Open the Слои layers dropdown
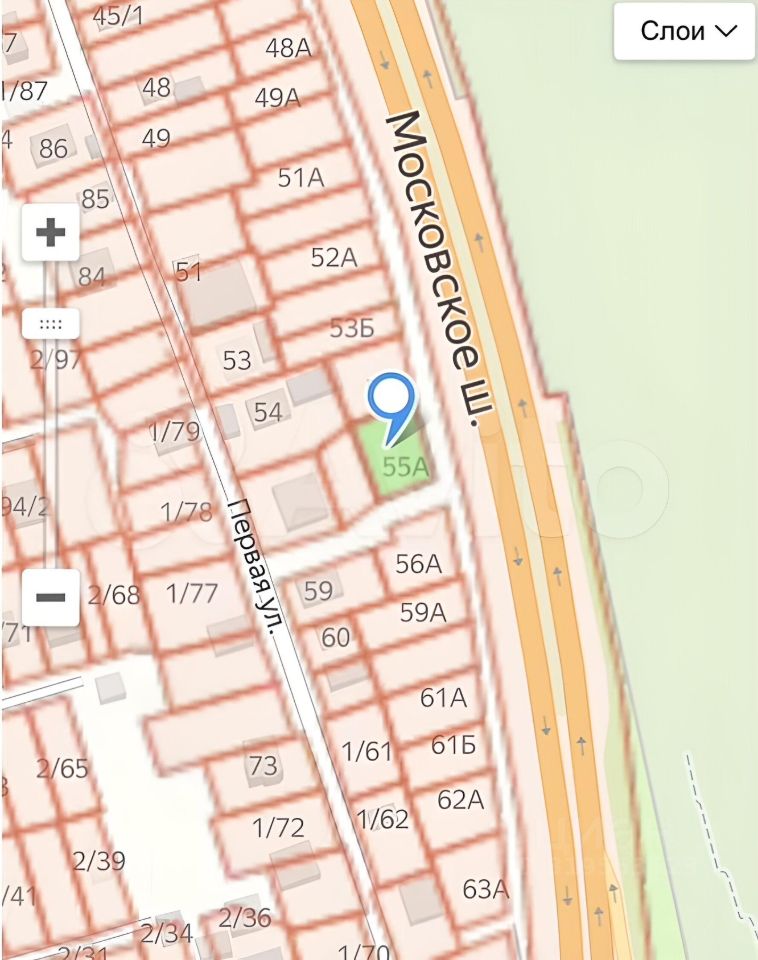The image size is (758, 960). tap(684, 31)
